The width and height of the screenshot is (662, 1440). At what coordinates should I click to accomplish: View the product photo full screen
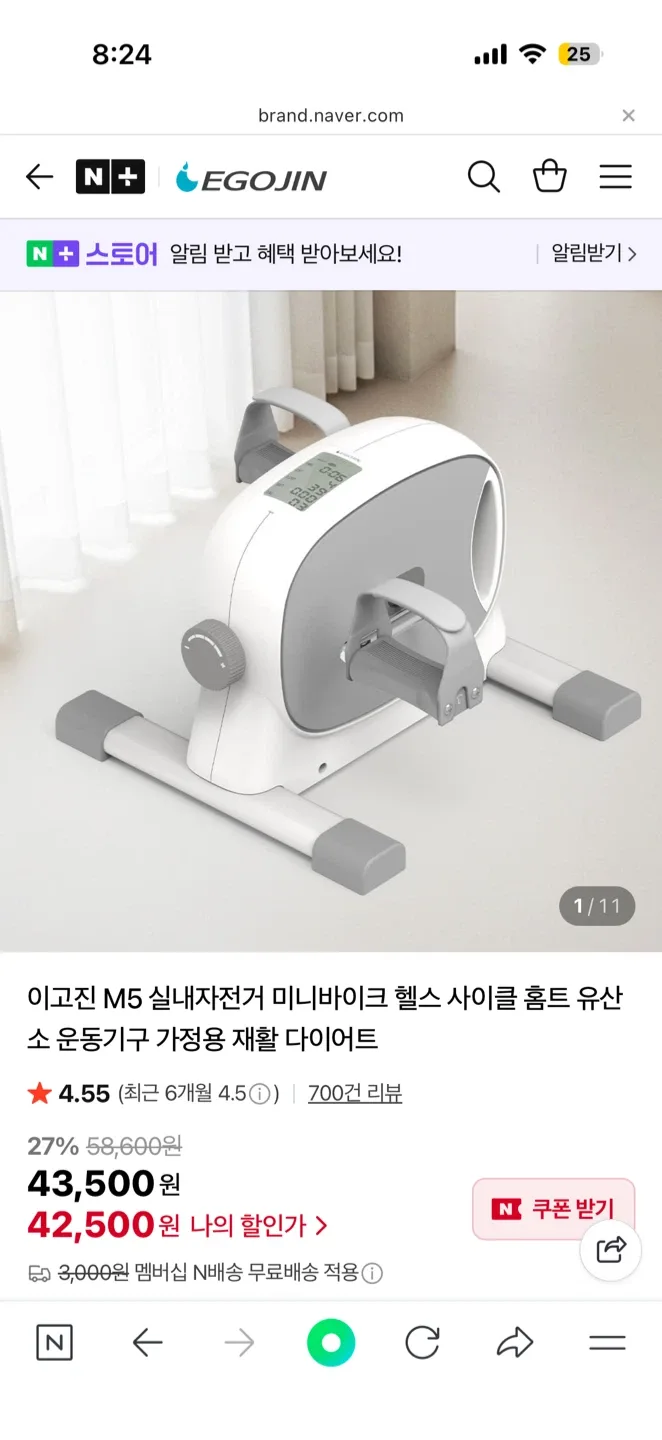(x=330, y=620)
